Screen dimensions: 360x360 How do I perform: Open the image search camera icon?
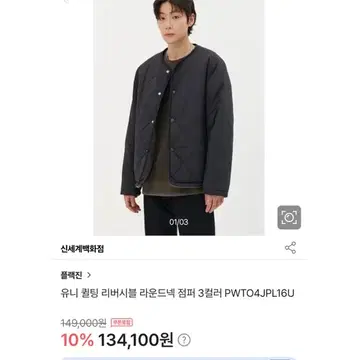click(289, 217)
